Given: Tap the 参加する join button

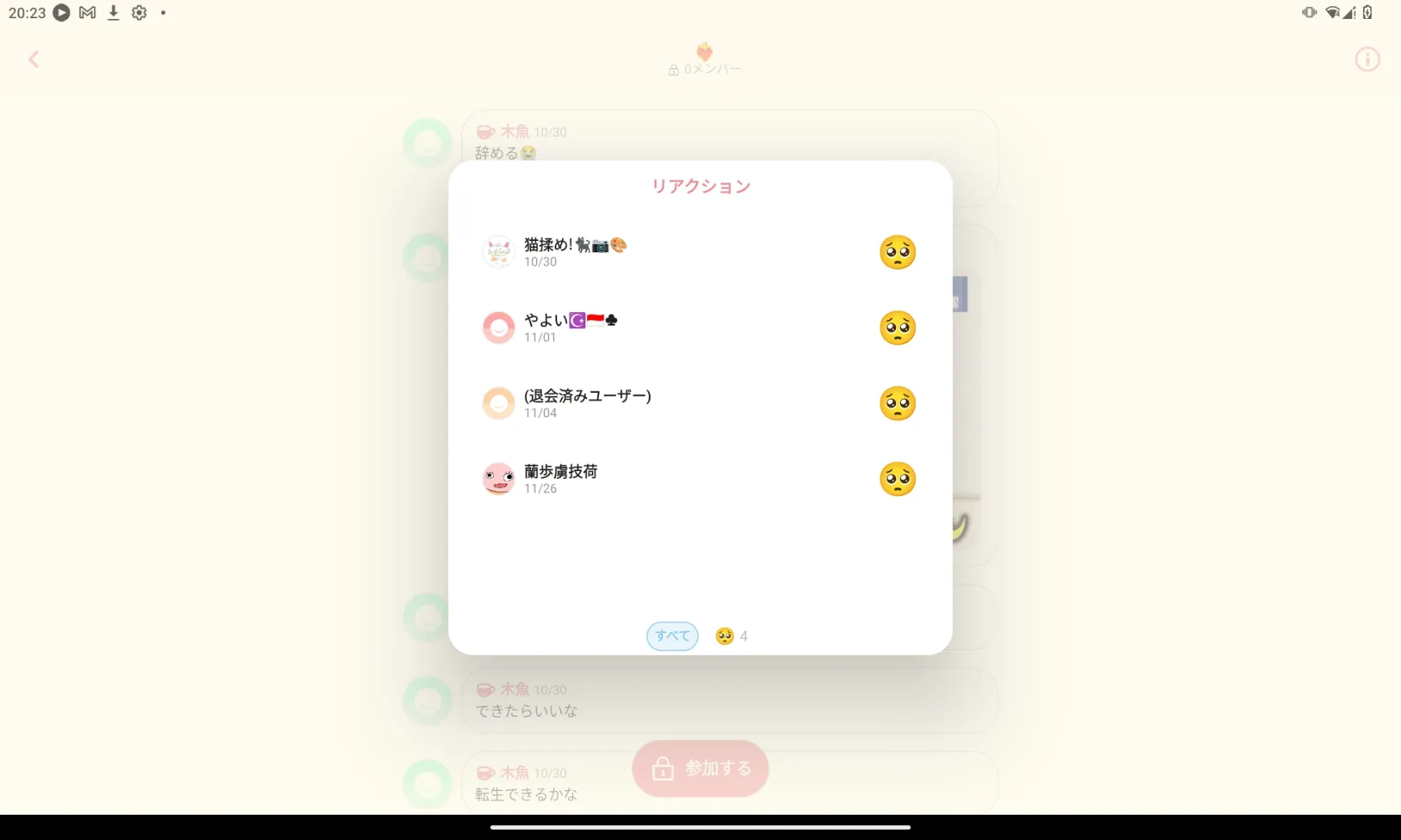Looking at the screenshot, I should click(x=700, y=768).
